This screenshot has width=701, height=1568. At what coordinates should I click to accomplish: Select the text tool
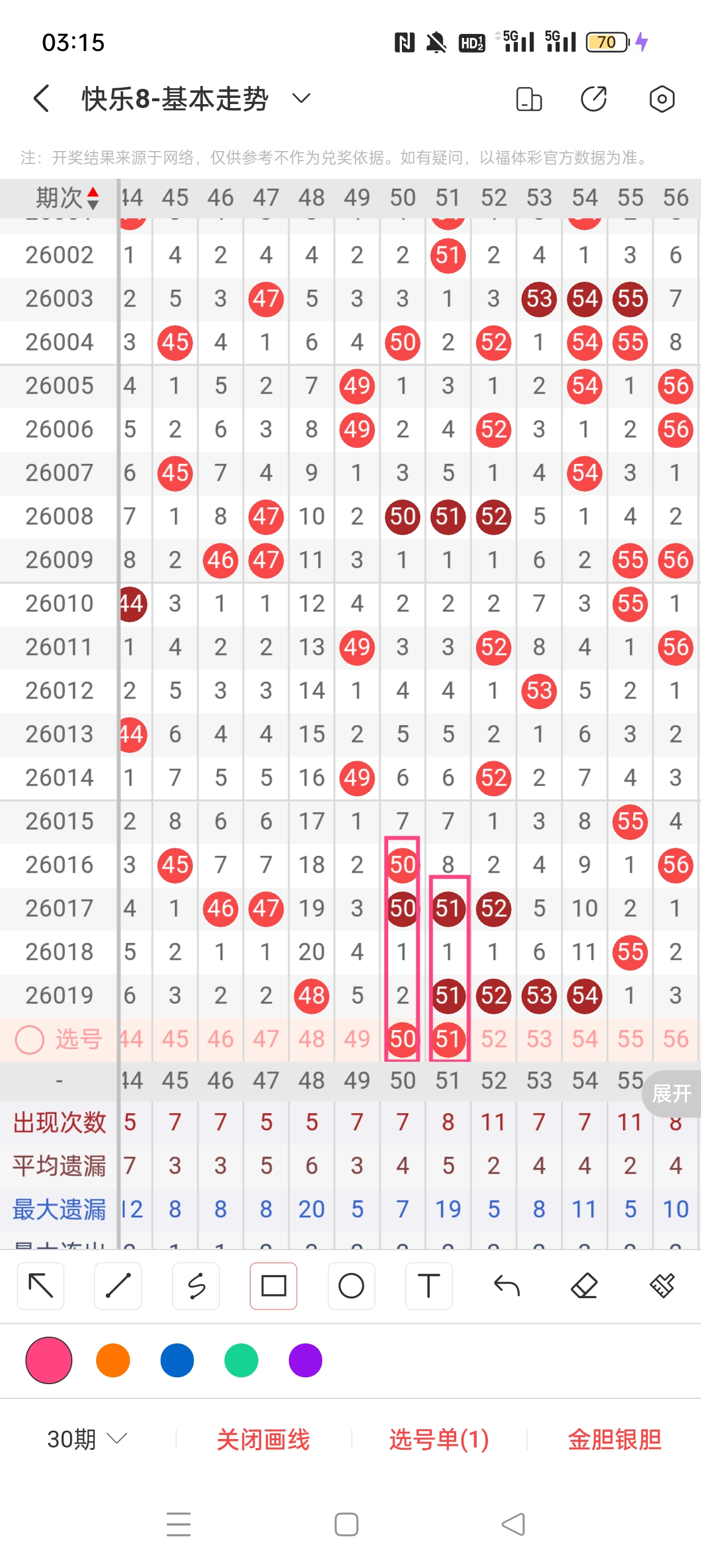(429, 1286)
